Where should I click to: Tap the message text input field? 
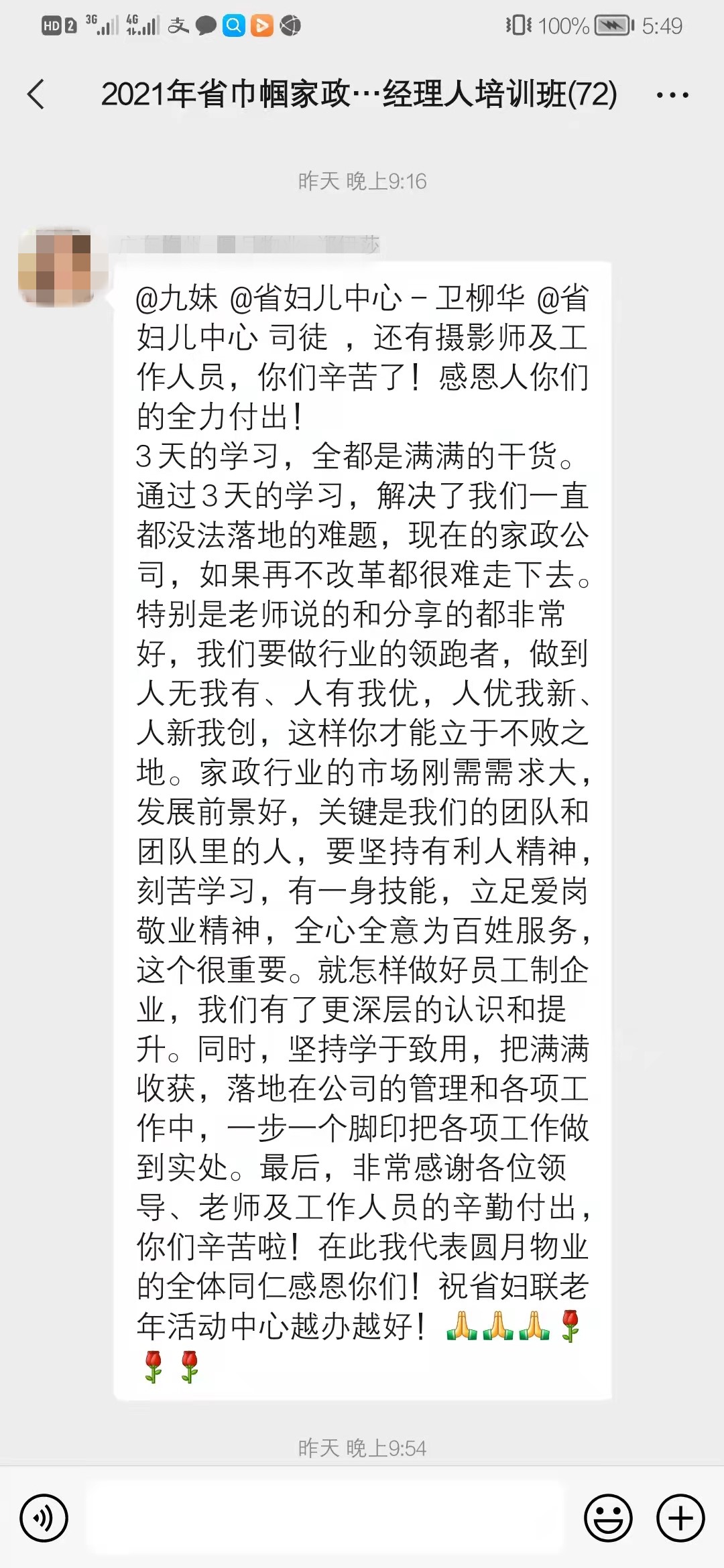click(x=324, y=1518)
